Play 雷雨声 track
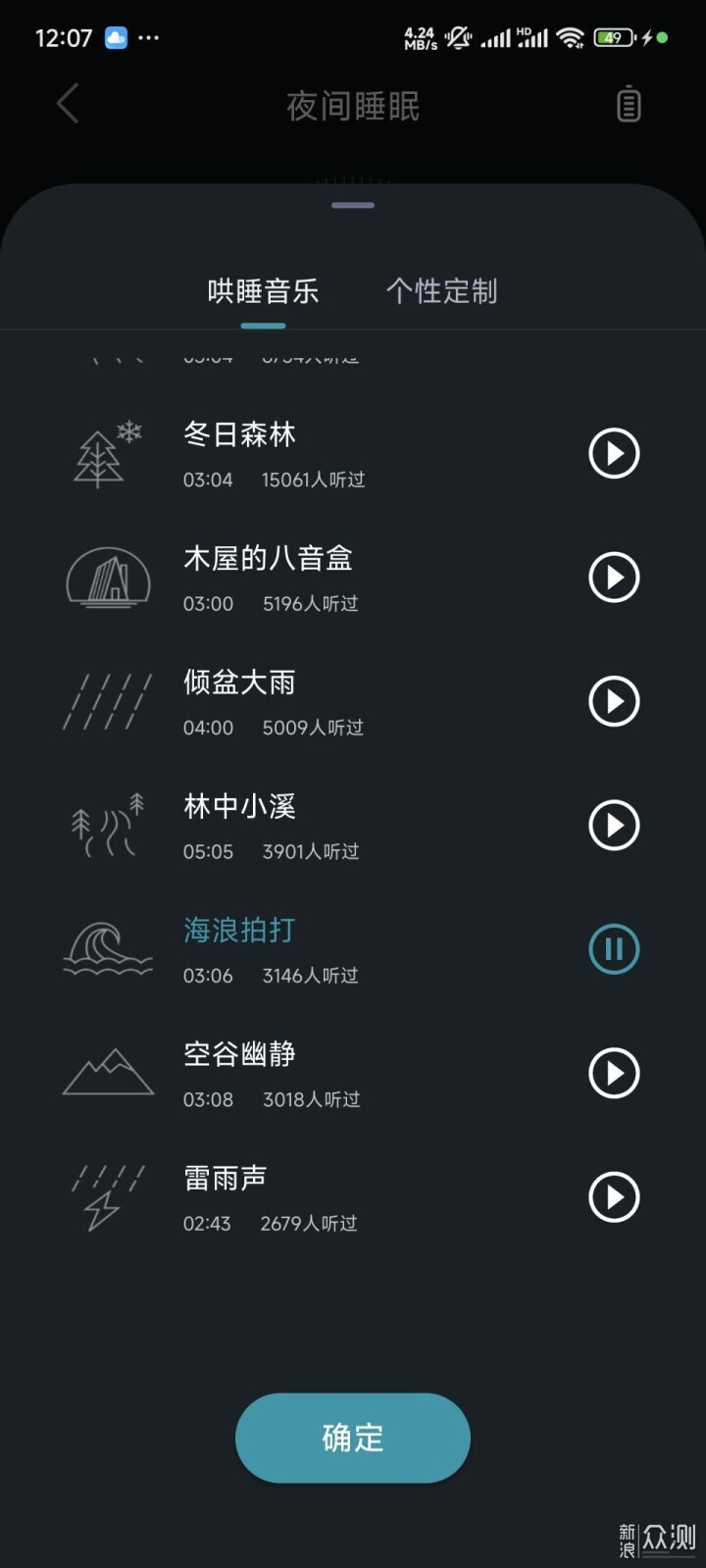 point(614,1197)
